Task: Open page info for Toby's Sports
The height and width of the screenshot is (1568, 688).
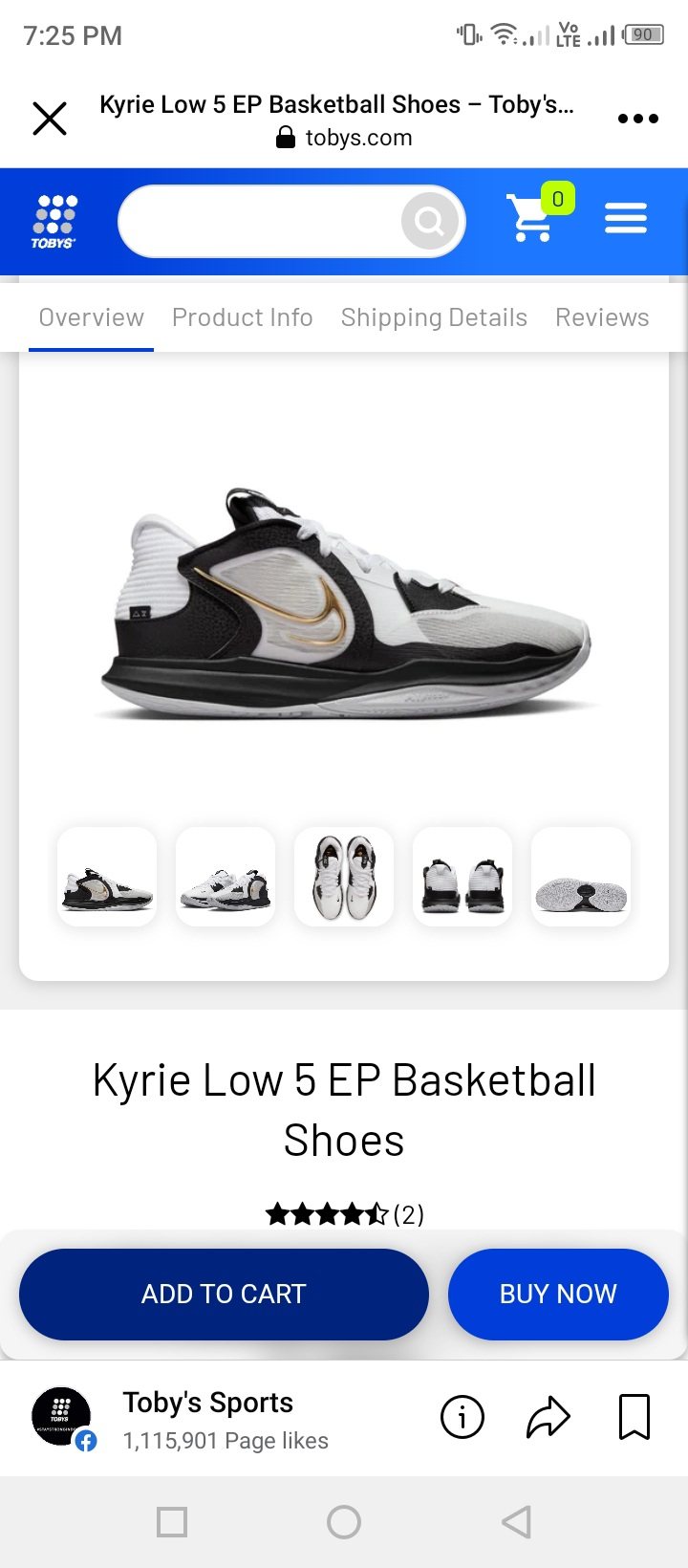Action: click(x=462, y=1417)
